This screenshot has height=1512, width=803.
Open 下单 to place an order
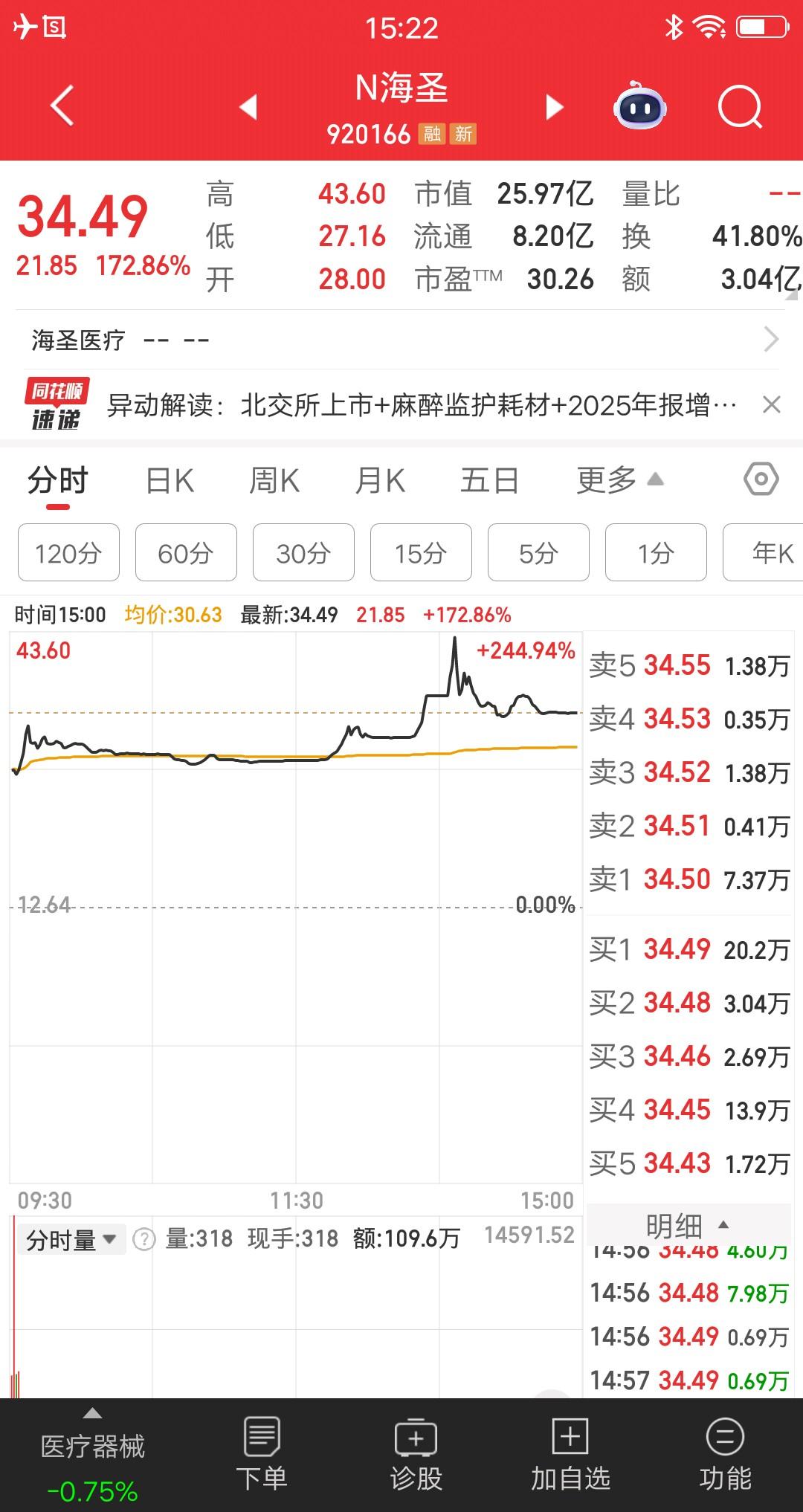(262, 1457)
